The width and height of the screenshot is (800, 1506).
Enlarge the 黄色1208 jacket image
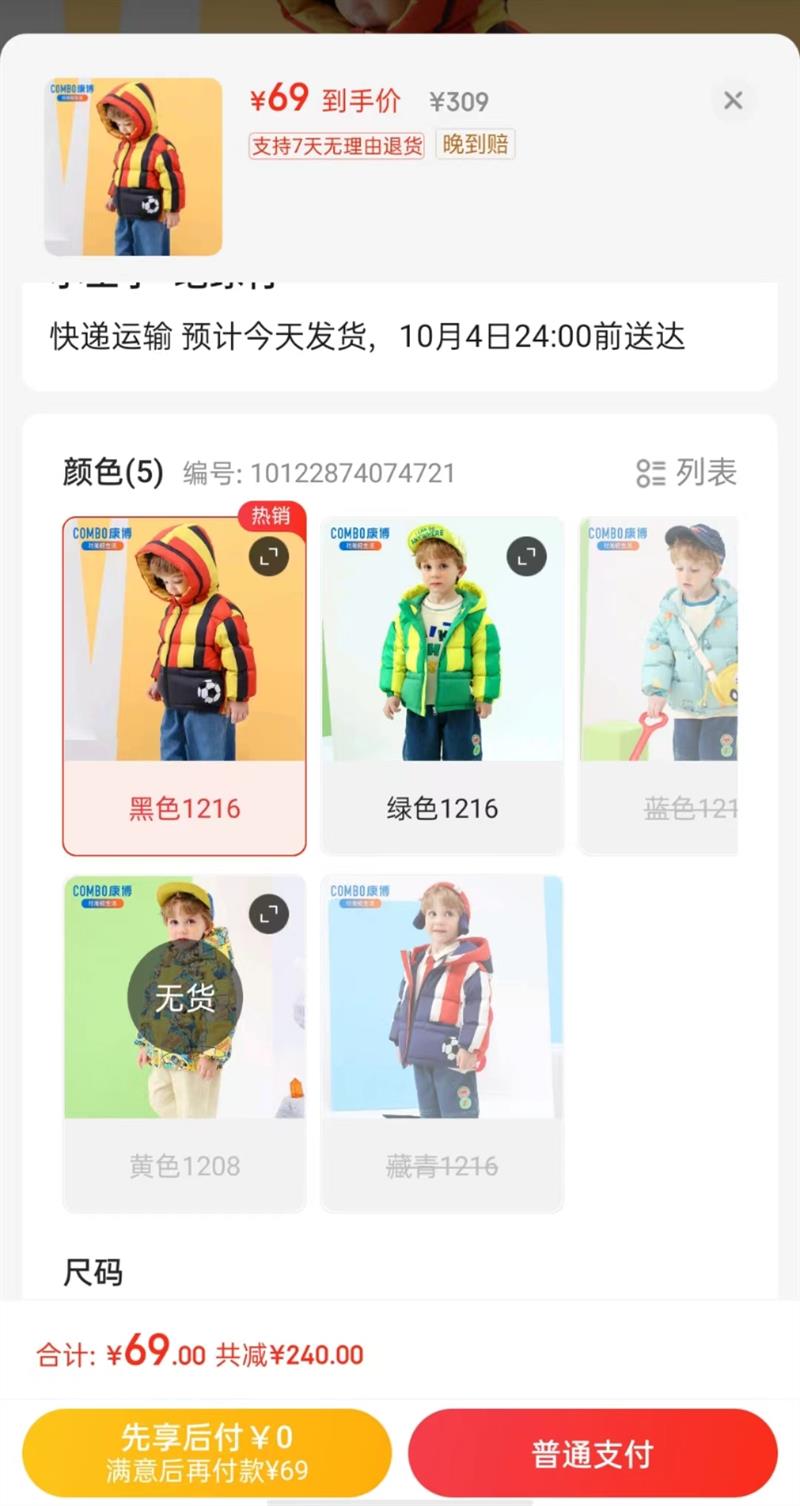pos(268,914)
